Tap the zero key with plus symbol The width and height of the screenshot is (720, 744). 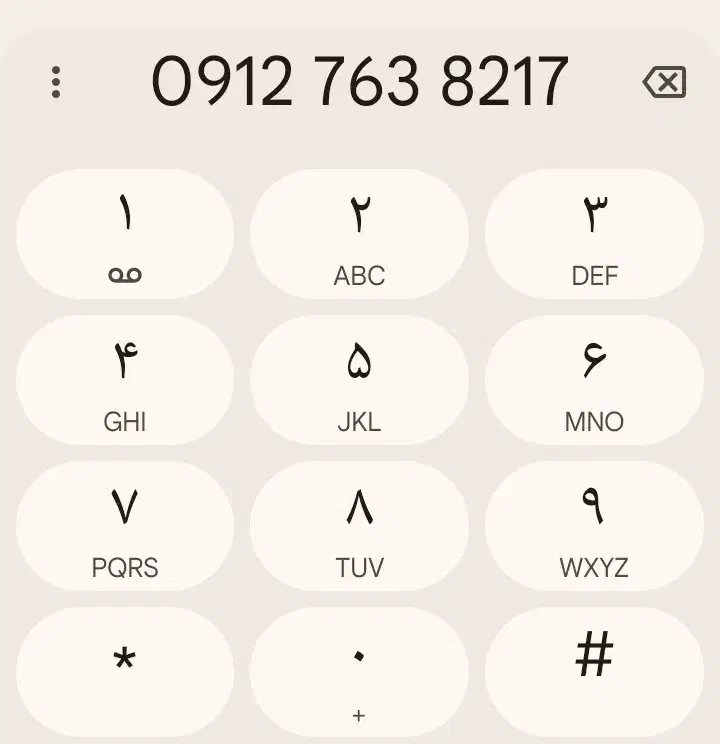pyautogui.click(x=359, y=672)
